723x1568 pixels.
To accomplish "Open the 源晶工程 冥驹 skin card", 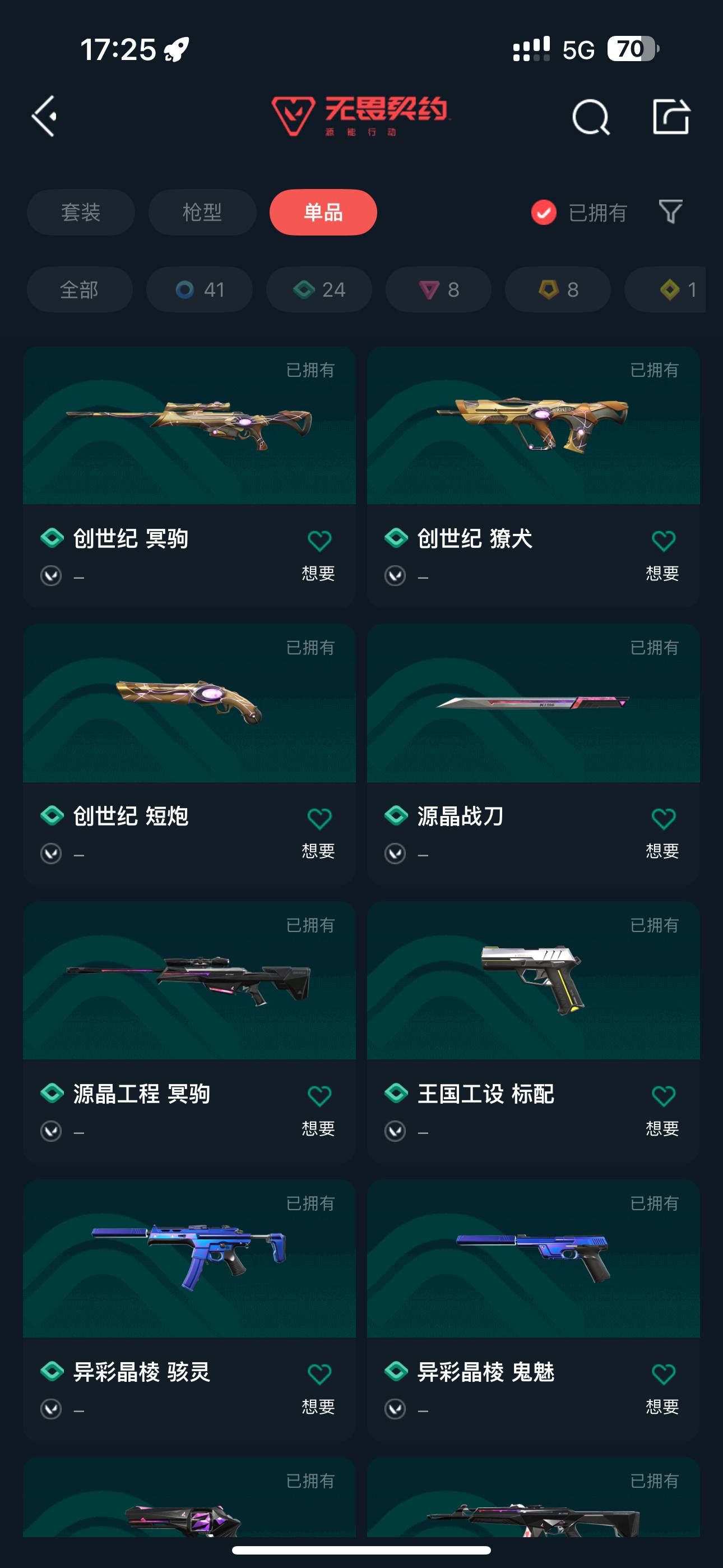I will [x=189, y=981].
